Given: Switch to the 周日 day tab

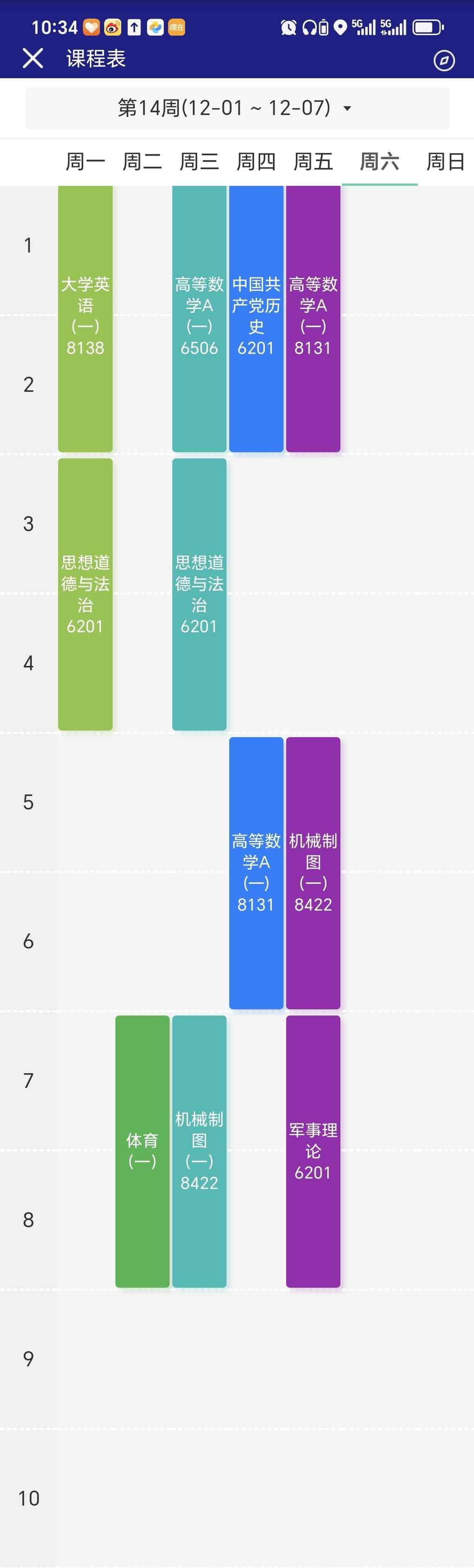Looking at the screenshot, I should point(445,161).
